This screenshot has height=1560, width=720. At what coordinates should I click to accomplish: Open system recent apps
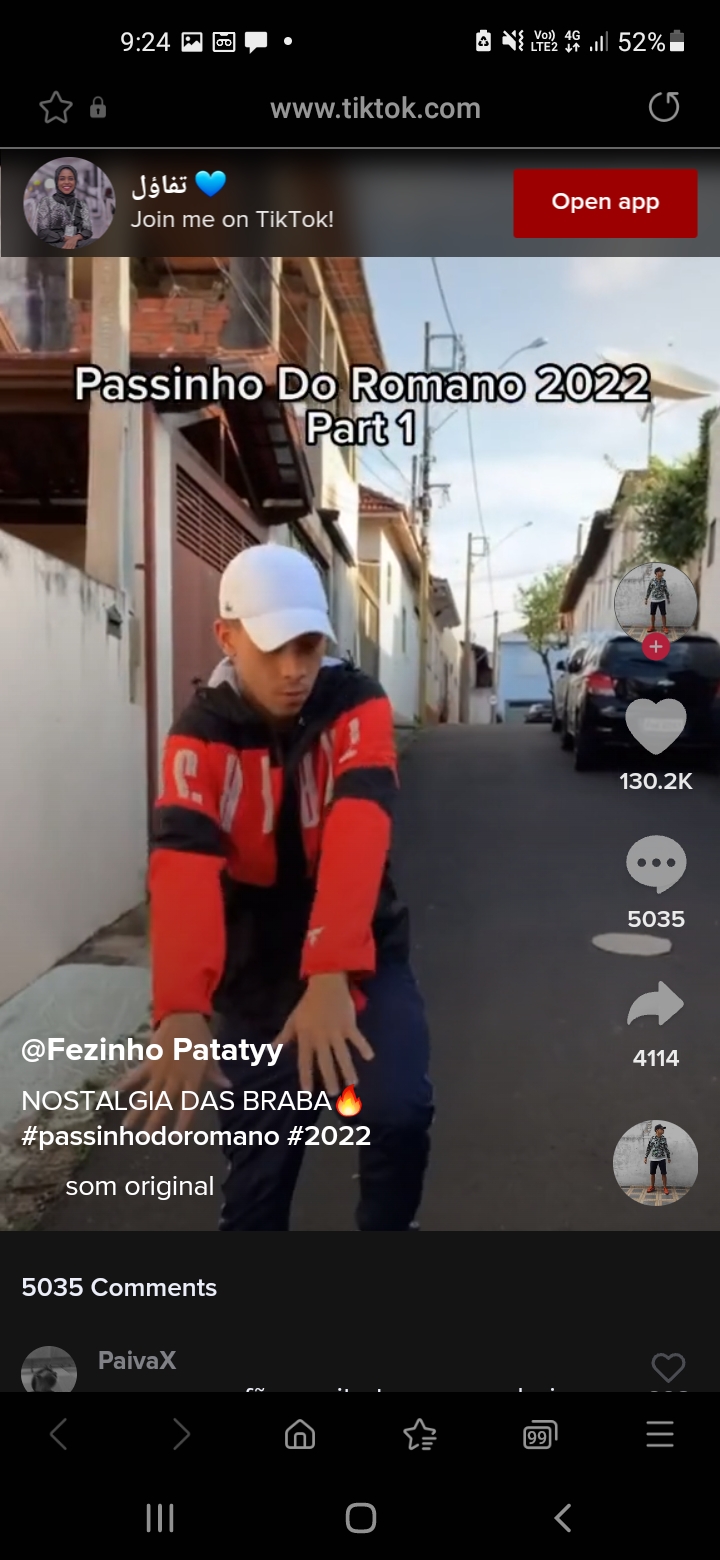click(160, 1518)
